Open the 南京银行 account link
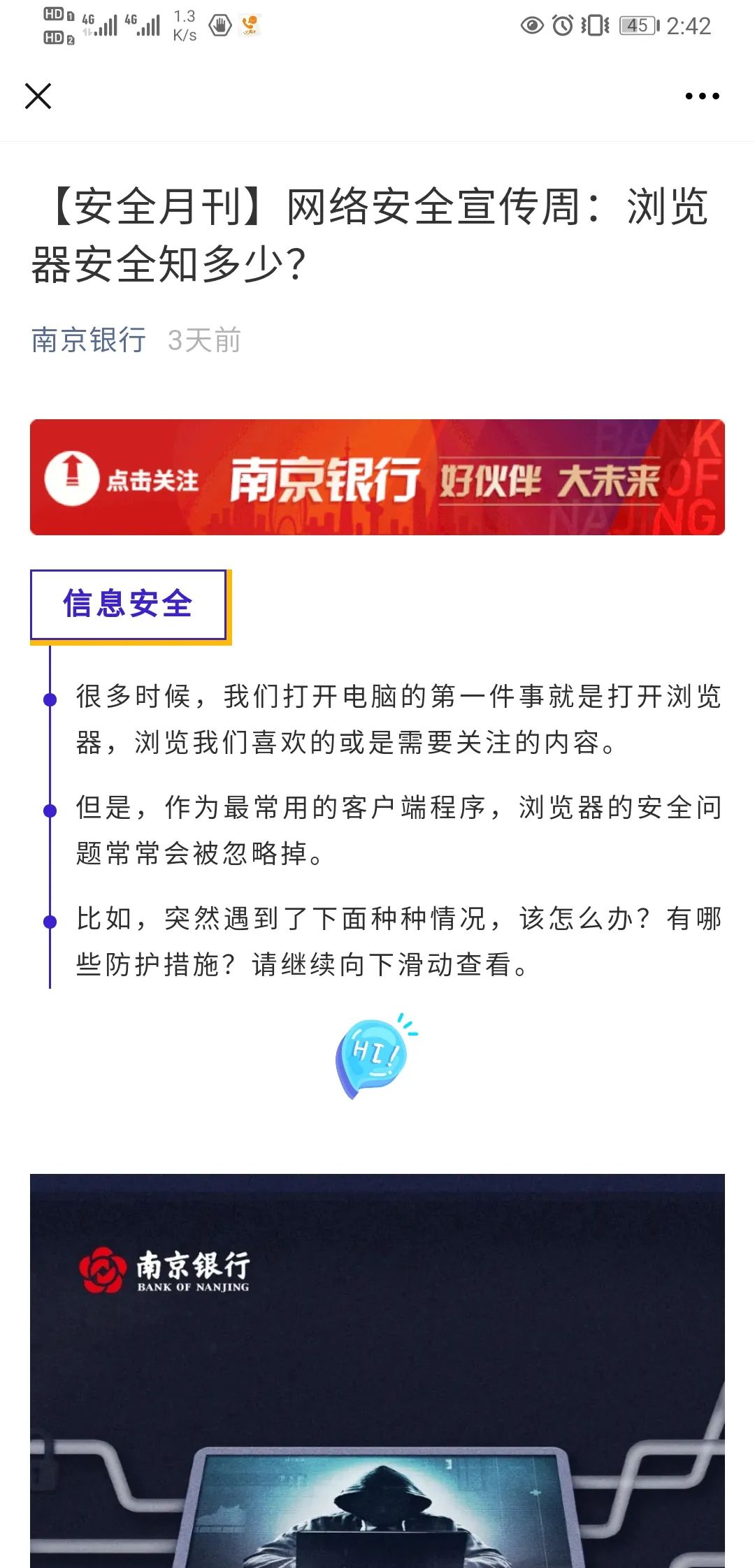The width and height of the screenshot is (755, 1568). pyautogui.click(x=89, y=340)
